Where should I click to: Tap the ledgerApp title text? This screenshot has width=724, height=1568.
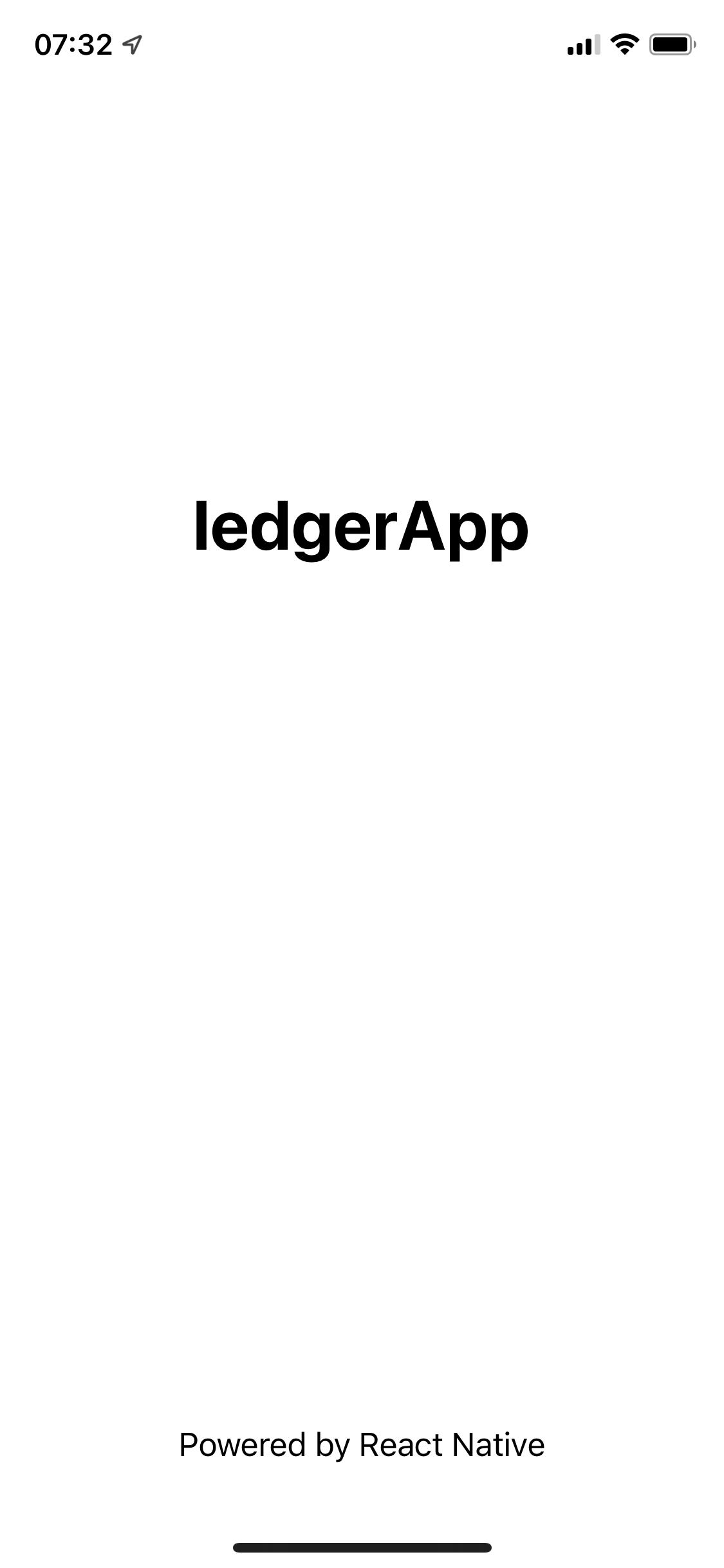coord(362,529)
